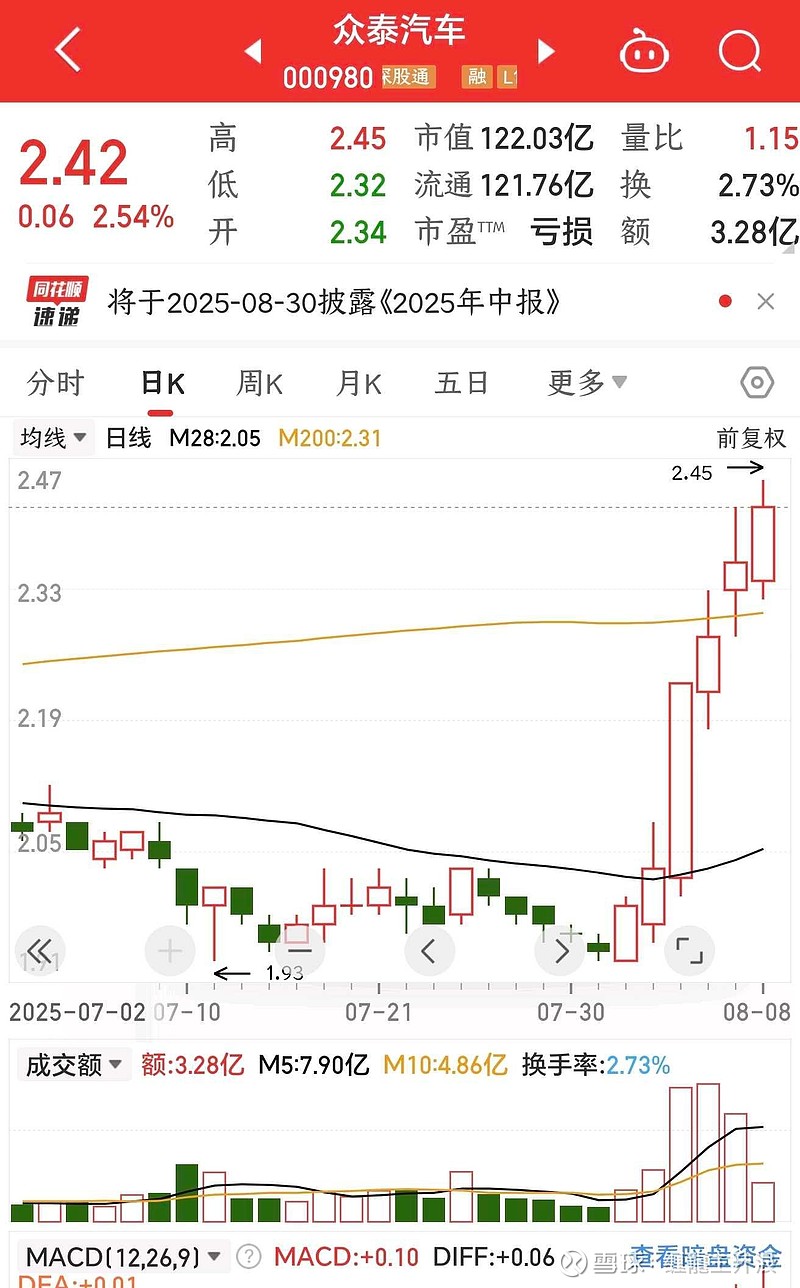Open the robot assistant icon
800x1288 pixels.
pos(644,50)
